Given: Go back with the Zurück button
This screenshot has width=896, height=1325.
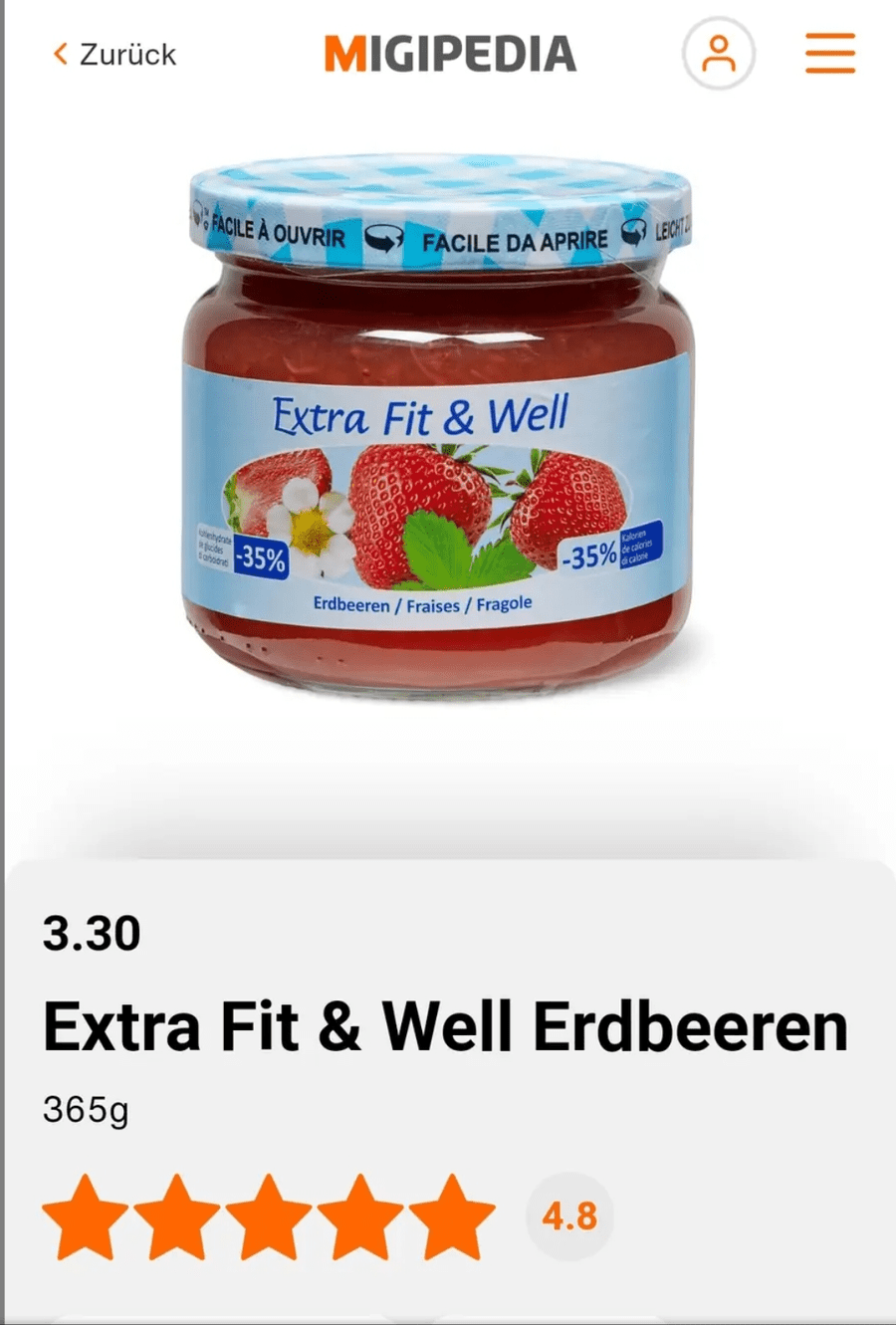Looking at the screenshot, I should (x=114, y=54).
